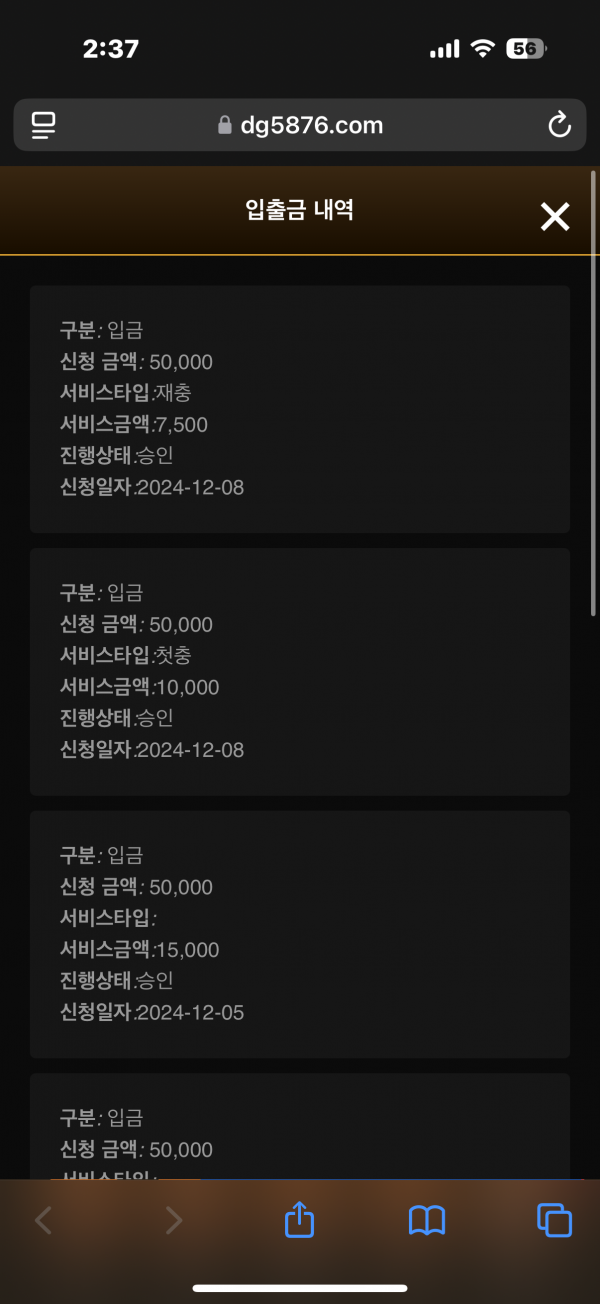The image size is (600, 1304).
Task: Open the Safari page settings menu
Action: pos(43,125)
